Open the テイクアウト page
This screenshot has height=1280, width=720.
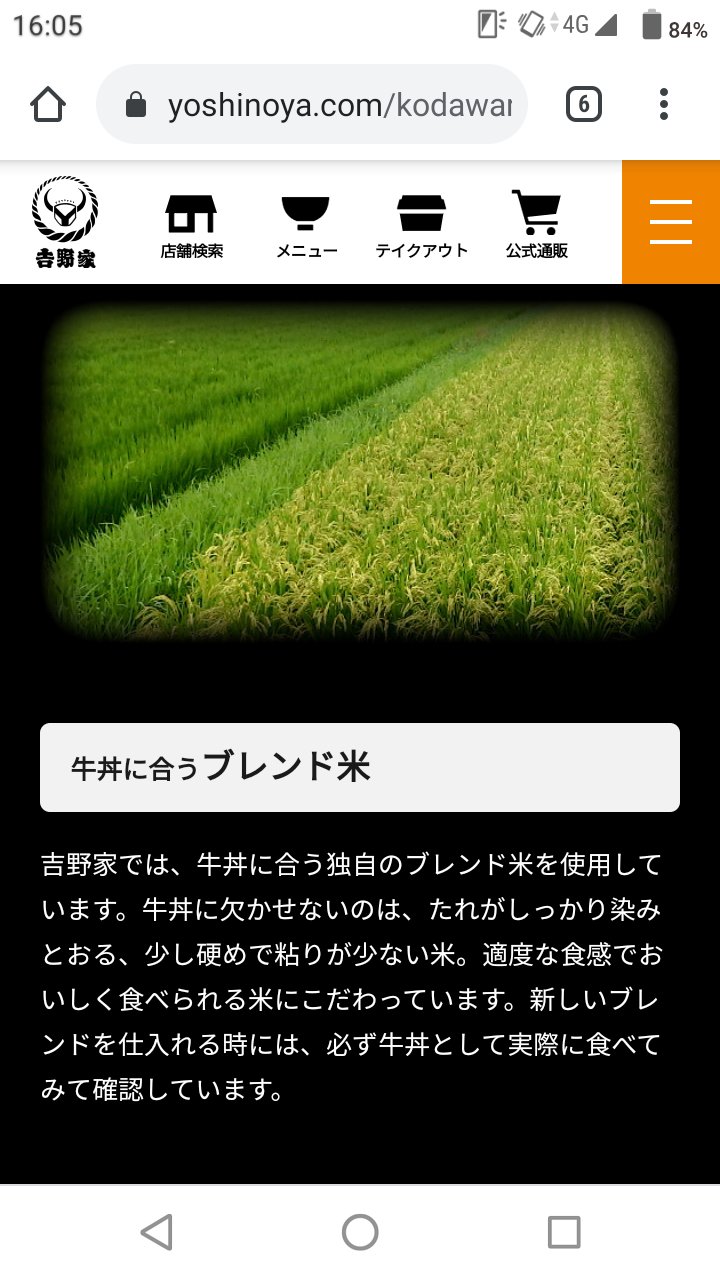421,224
